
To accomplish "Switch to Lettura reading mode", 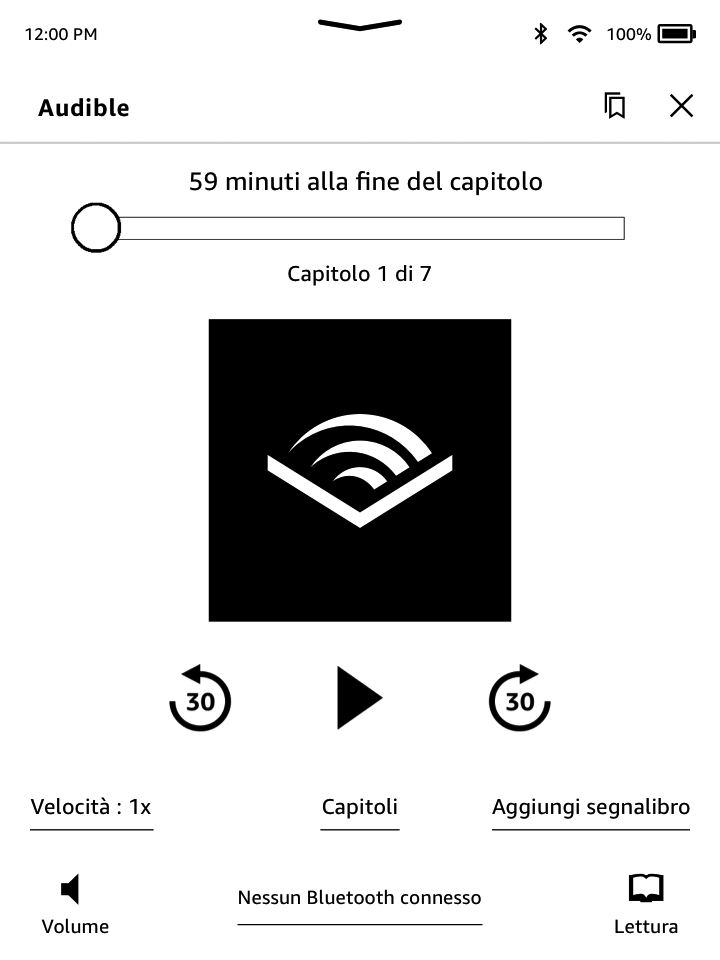I will click(645, 904).
